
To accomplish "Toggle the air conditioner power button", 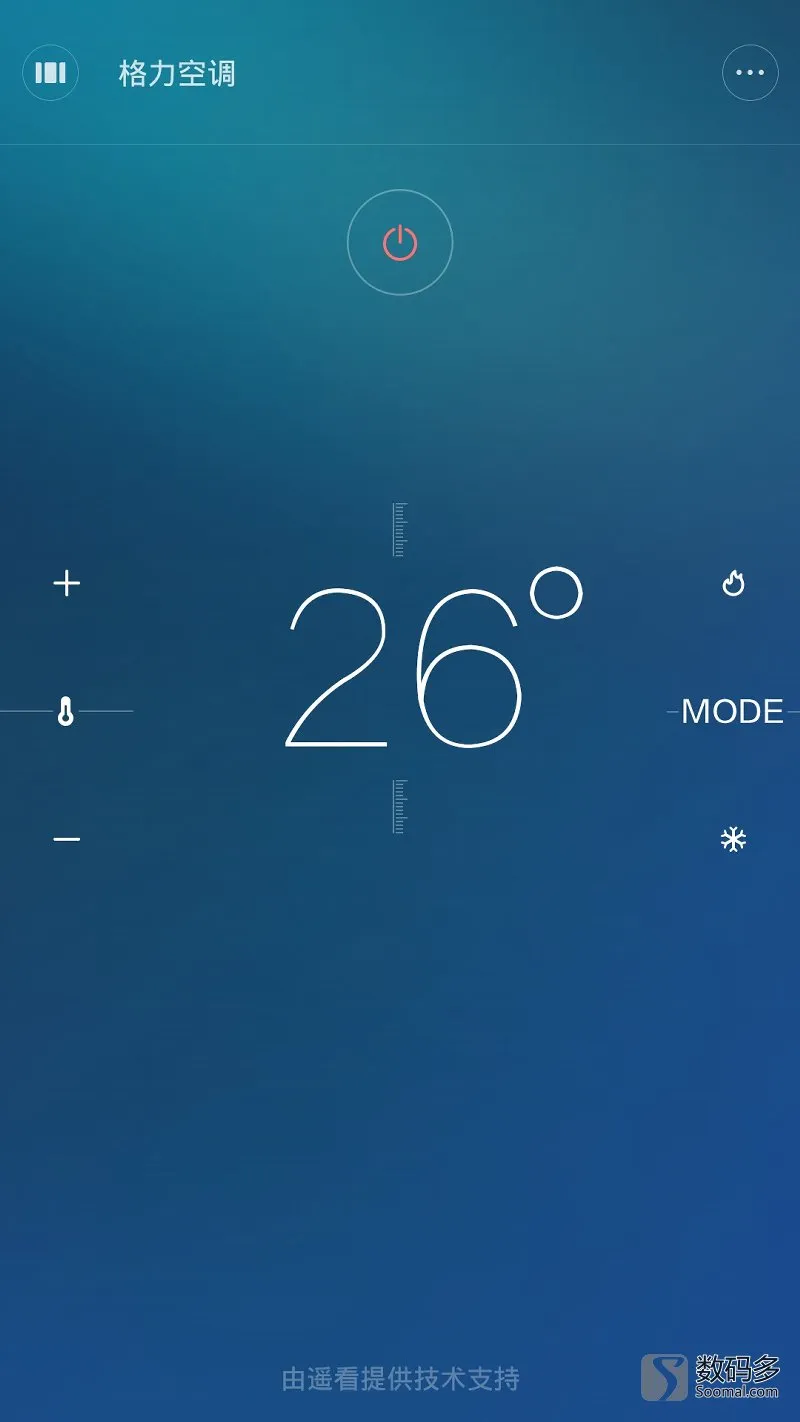I will [x=400, y=243].
